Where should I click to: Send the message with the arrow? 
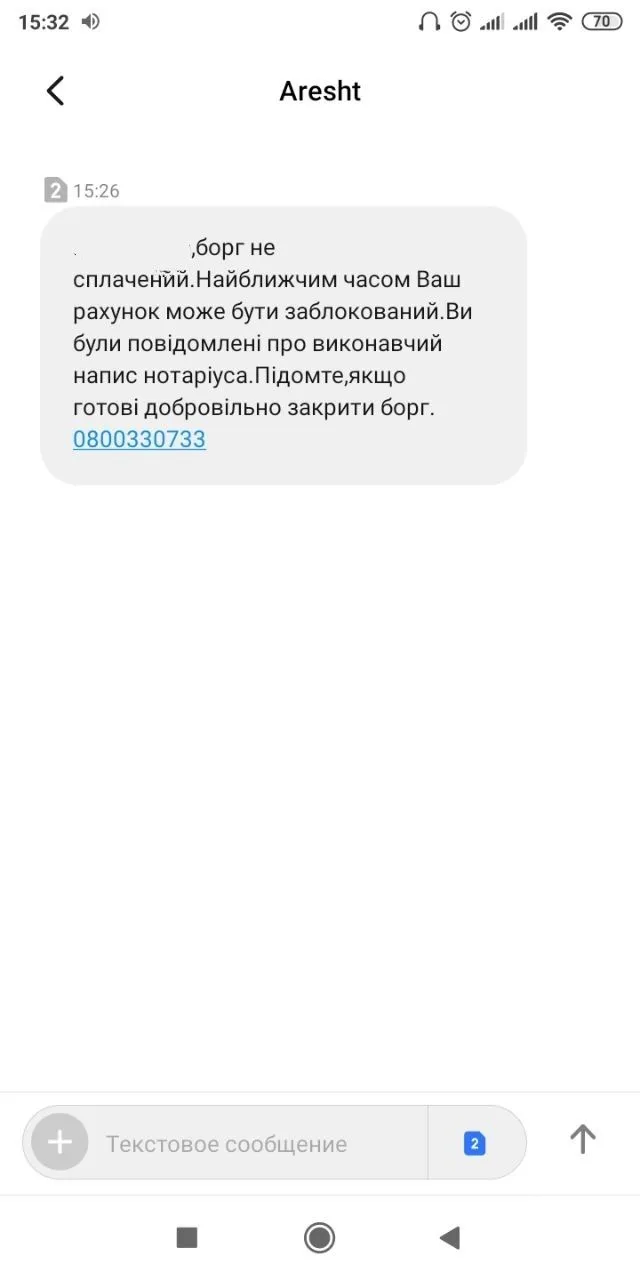[x=583, y=1139]
